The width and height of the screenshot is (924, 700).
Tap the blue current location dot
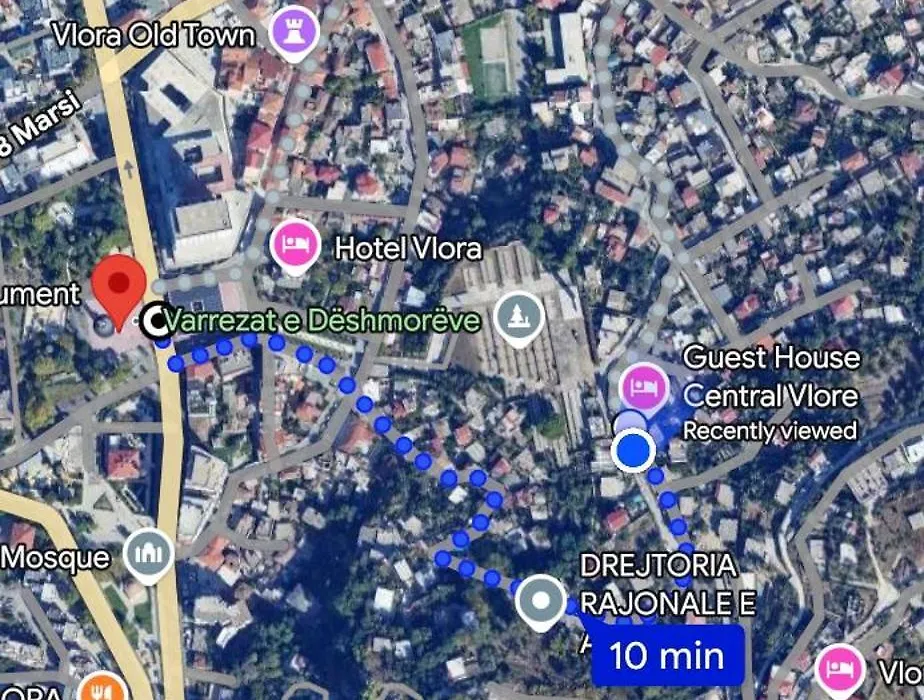click(633, 451)
